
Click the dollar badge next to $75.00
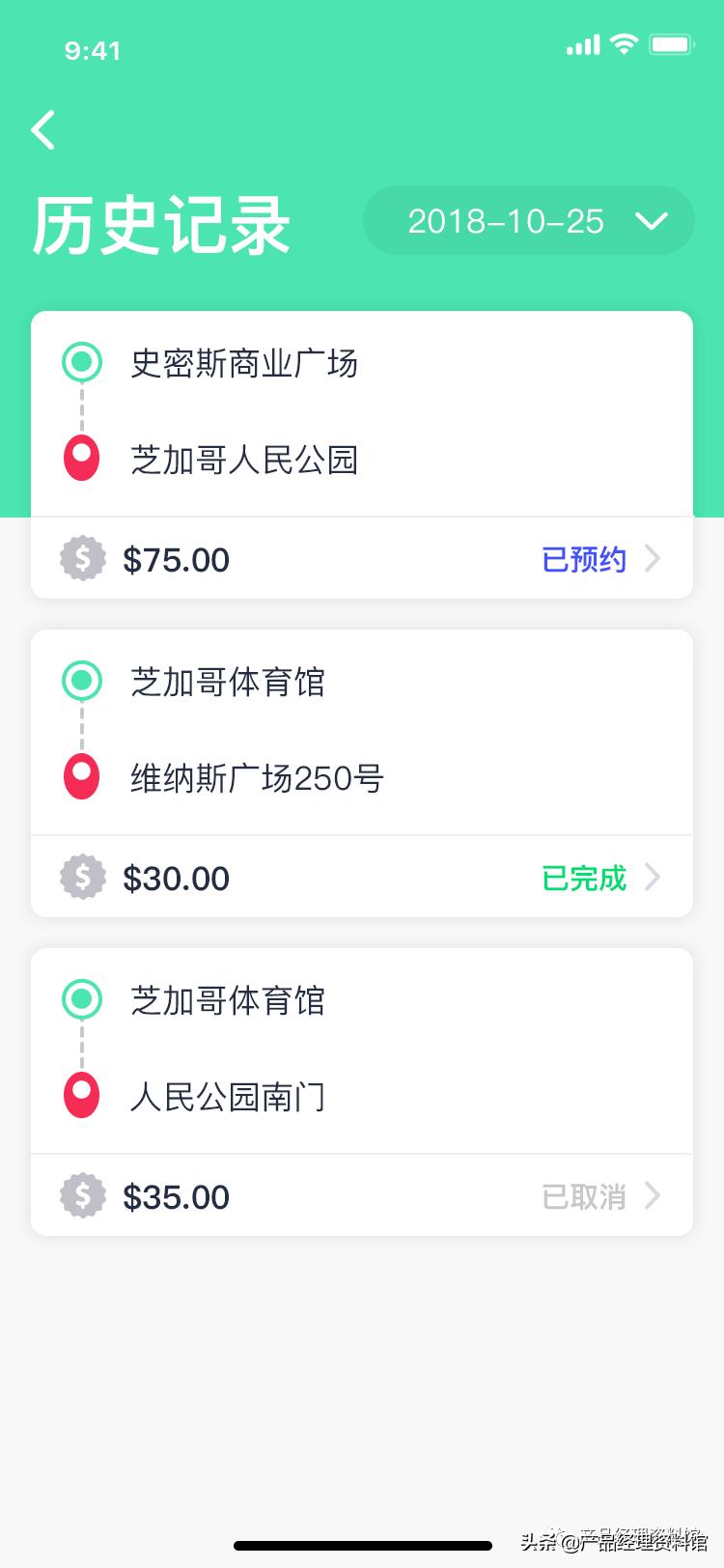[x=82, y=558]
